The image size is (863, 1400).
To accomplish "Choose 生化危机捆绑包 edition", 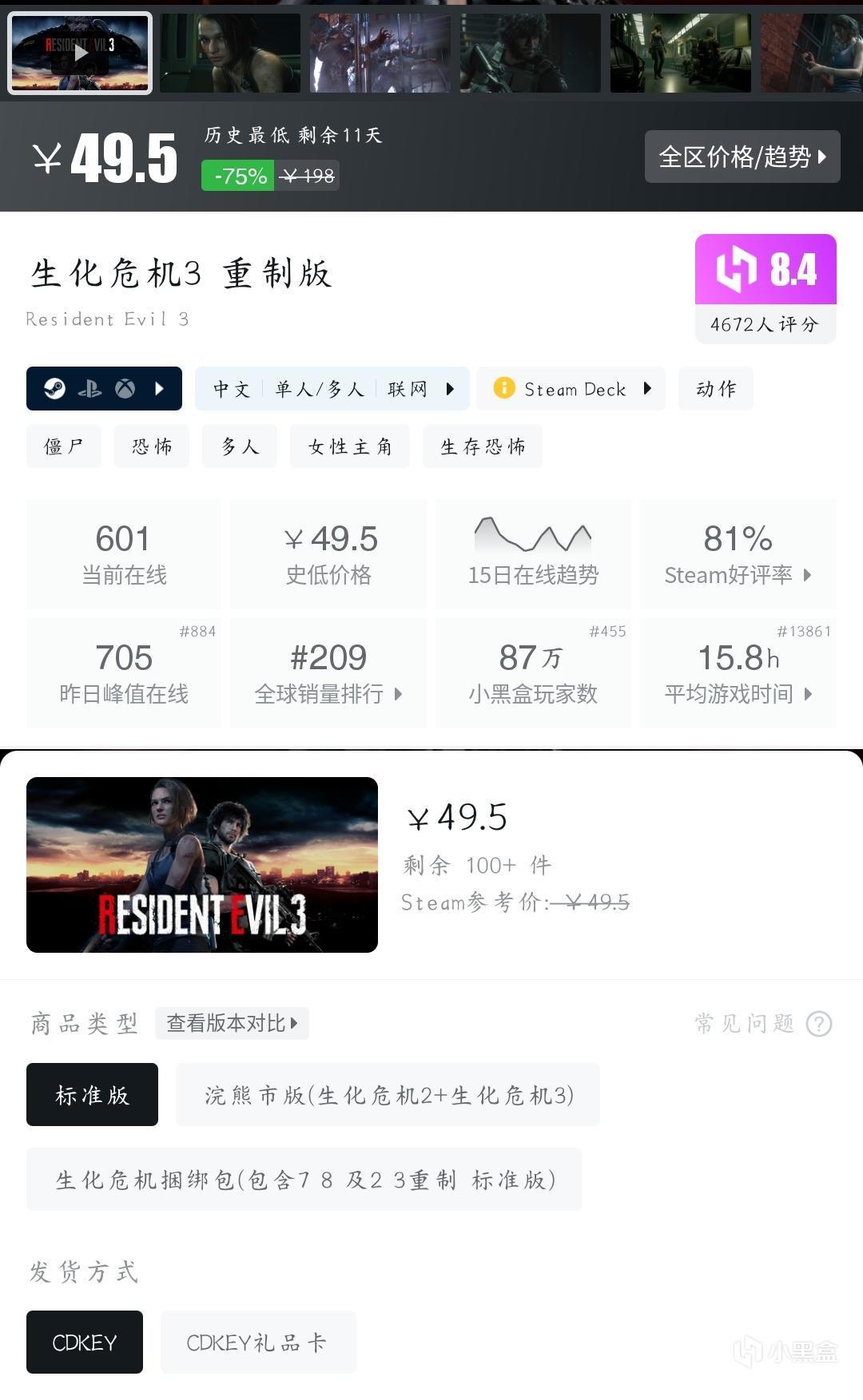I will pyautogui.click(x=304, y=1180).
